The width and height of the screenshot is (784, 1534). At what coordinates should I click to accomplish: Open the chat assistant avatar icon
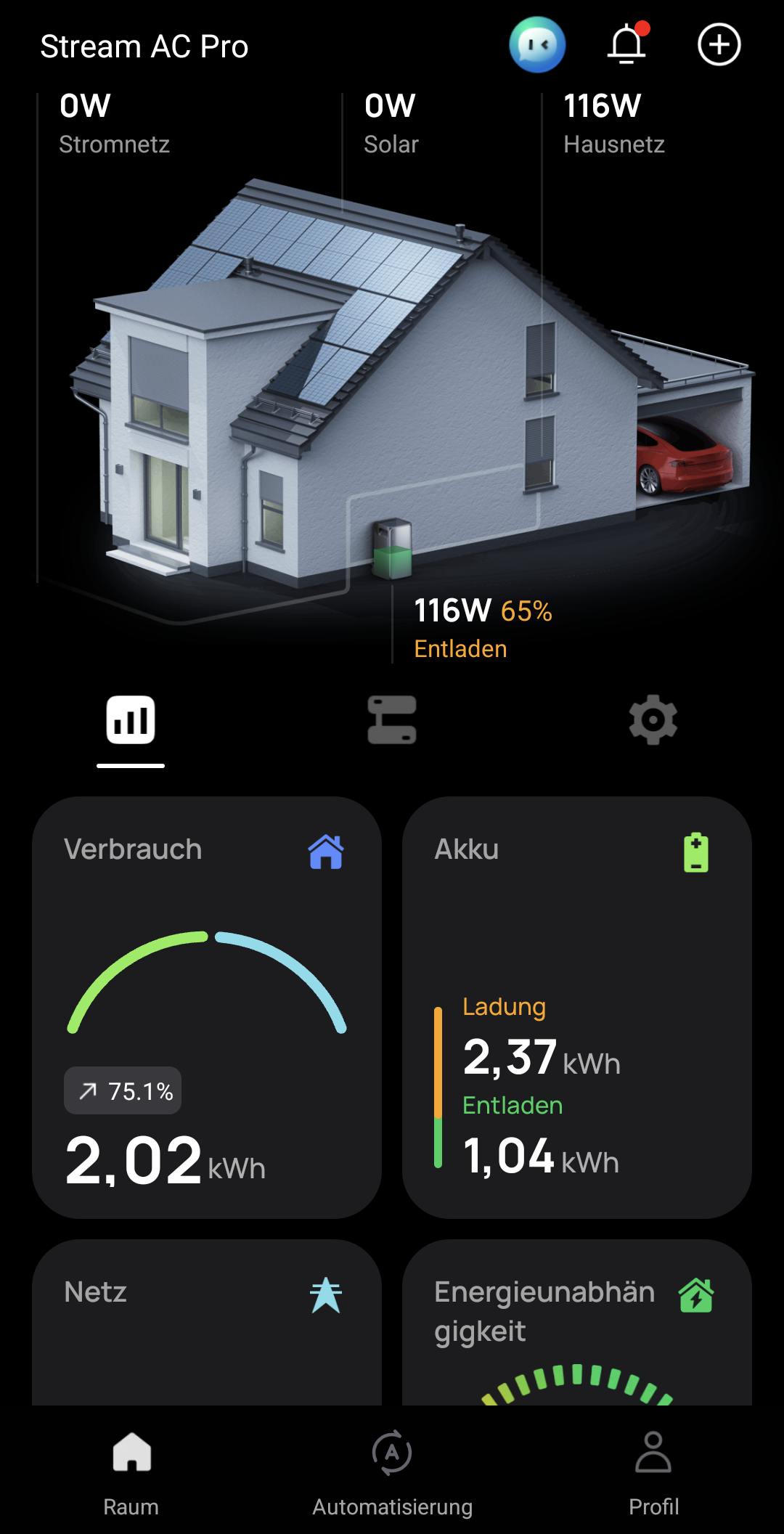pos(537,45)
